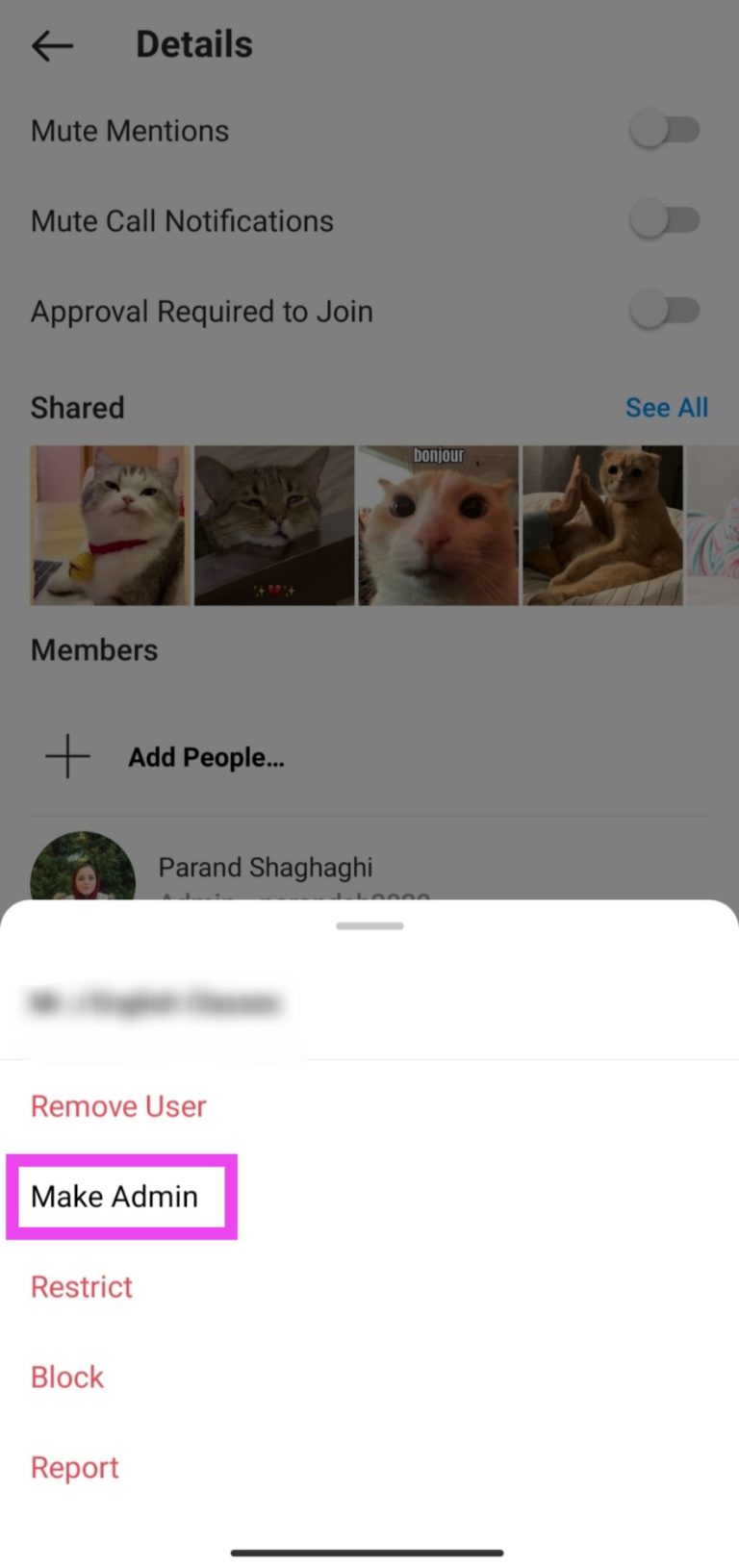Open See All shared media
This screenshot has width=739, height=1568.
(x=667, y=407)
